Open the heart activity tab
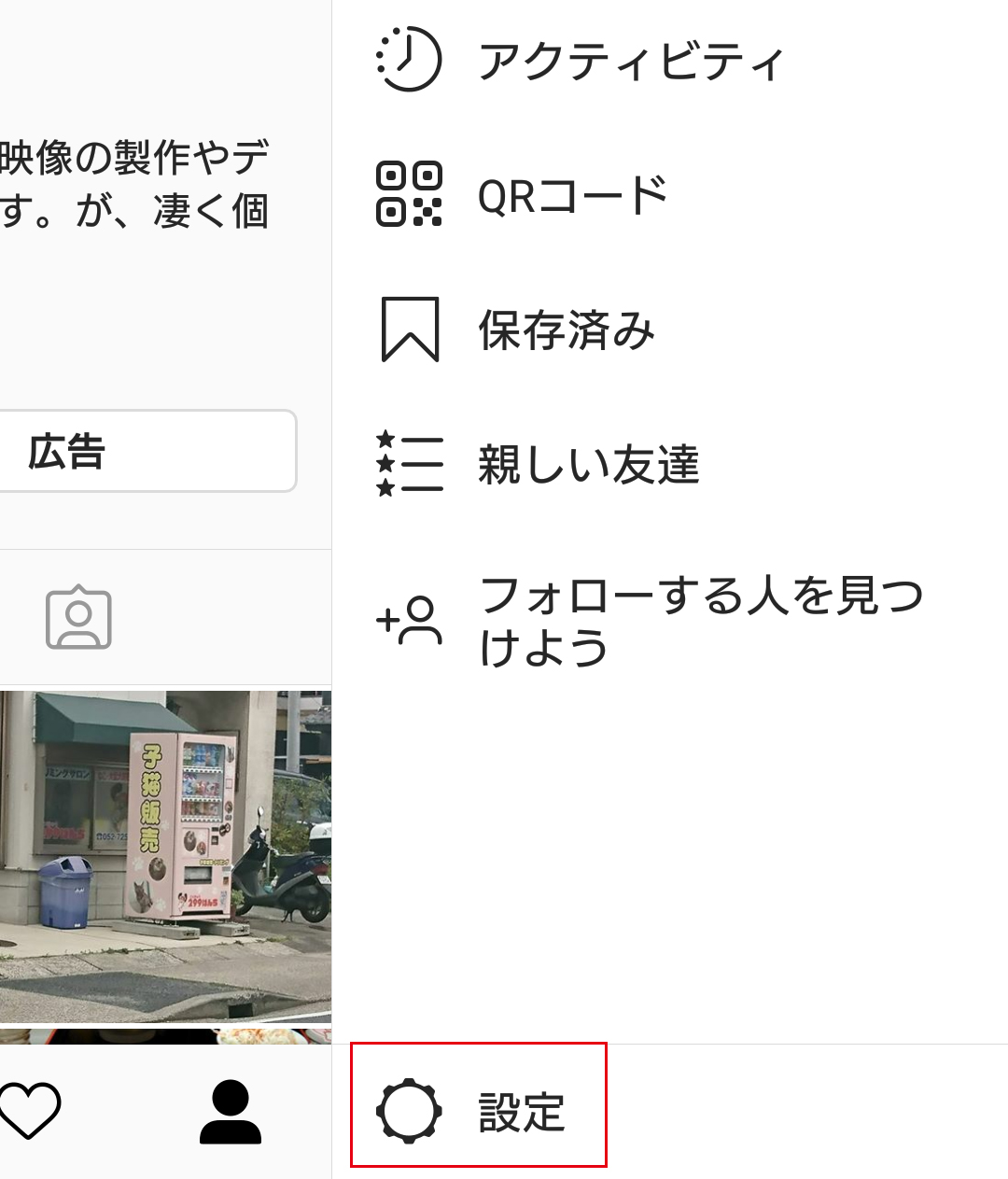The image size is (1008, 1179). [30, 1111]
